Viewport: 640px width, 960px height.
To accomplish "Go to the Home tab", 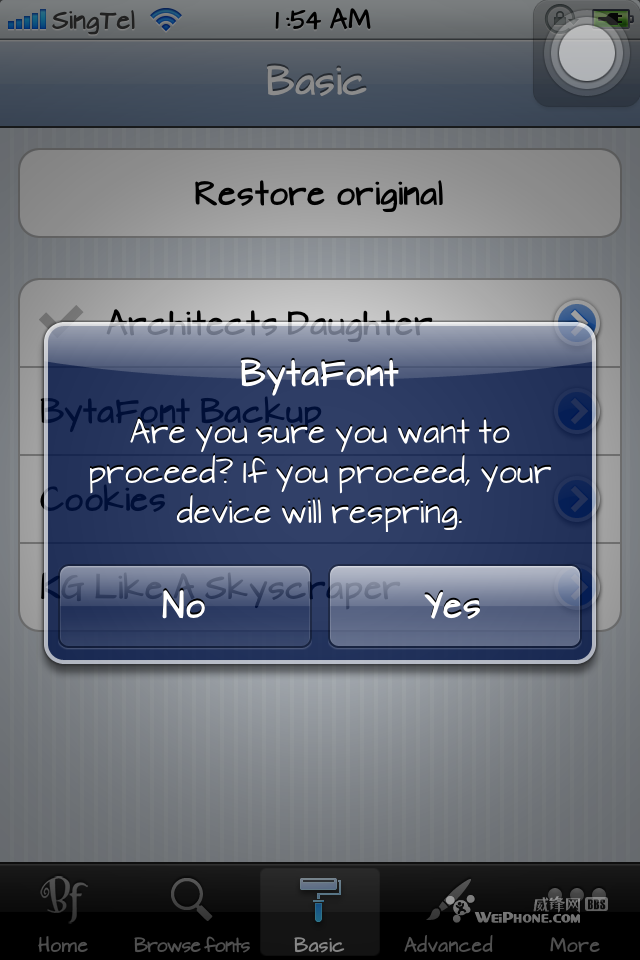I will [x=63, y=914].
